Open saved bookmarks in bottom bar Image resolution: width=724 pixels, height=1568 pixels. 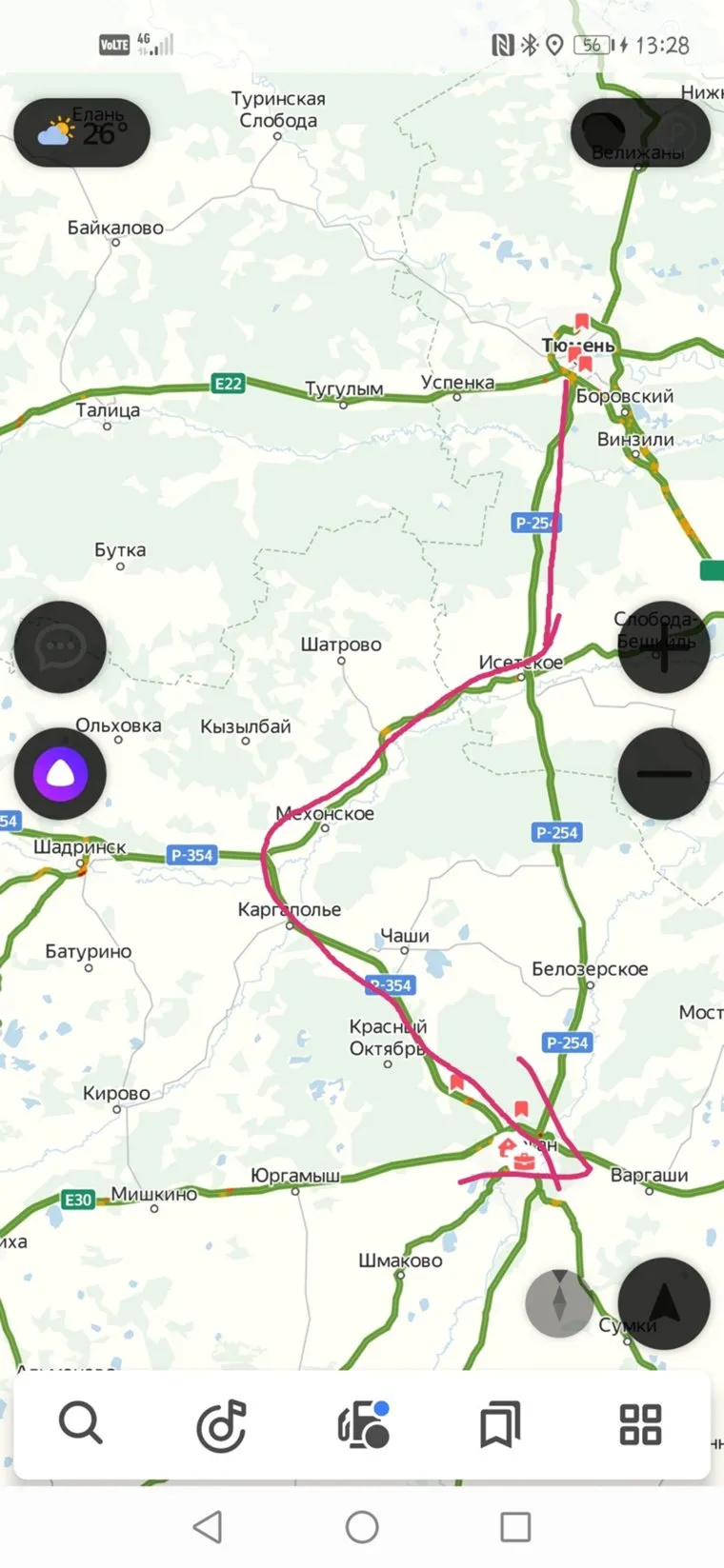pos(500,1425)
